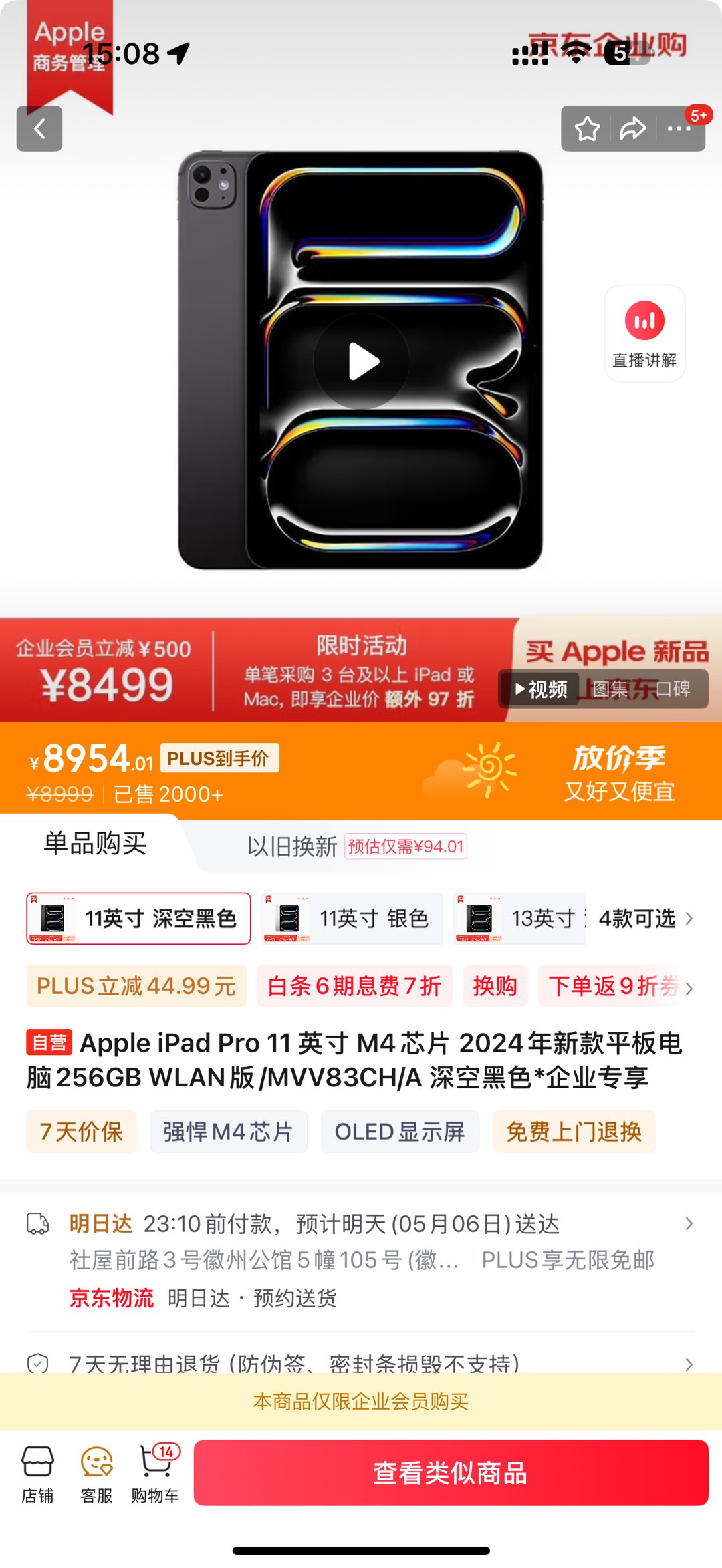Open the three-dot overflow menu
The width and height of the screenshot is (722, 1568).
pyautogui.click(x=679, y=128)
